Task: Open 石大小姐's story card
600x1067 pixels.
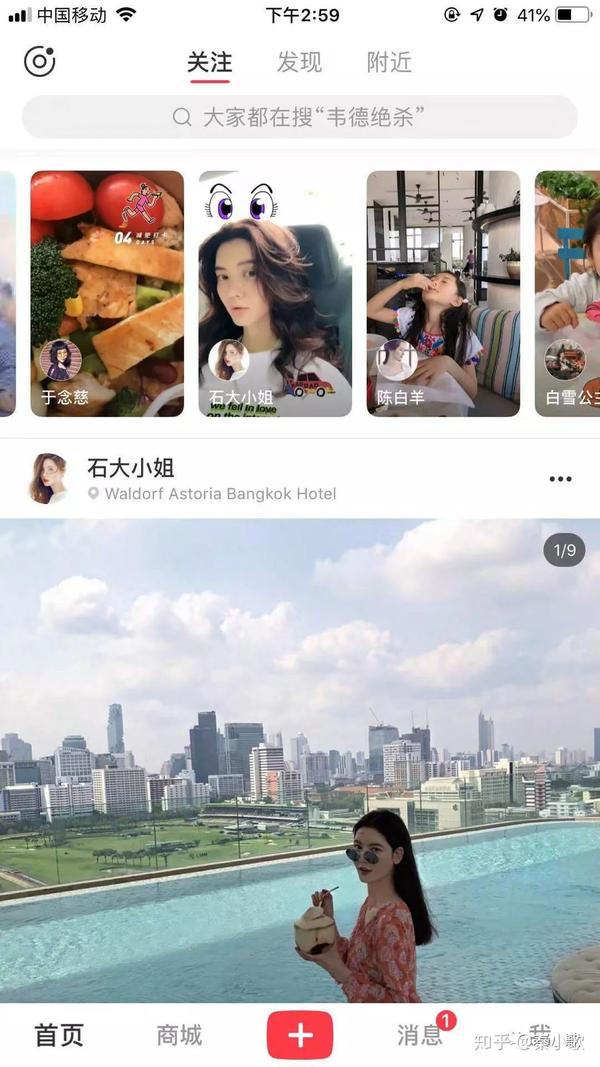Action: [x=275, y=293]
